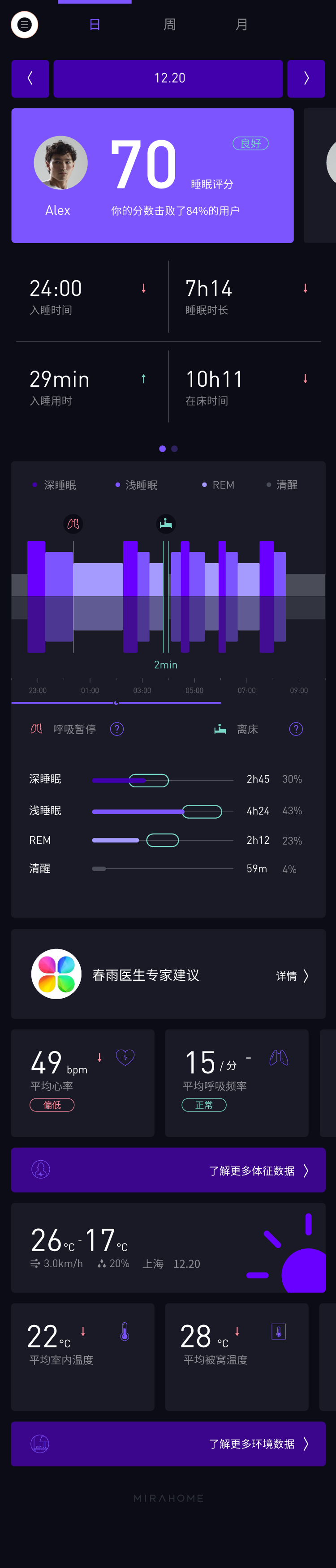The width and height of the screenshot is (336, 1568).
Task: Go to the previous date
Action: click(x=30, y=78)
